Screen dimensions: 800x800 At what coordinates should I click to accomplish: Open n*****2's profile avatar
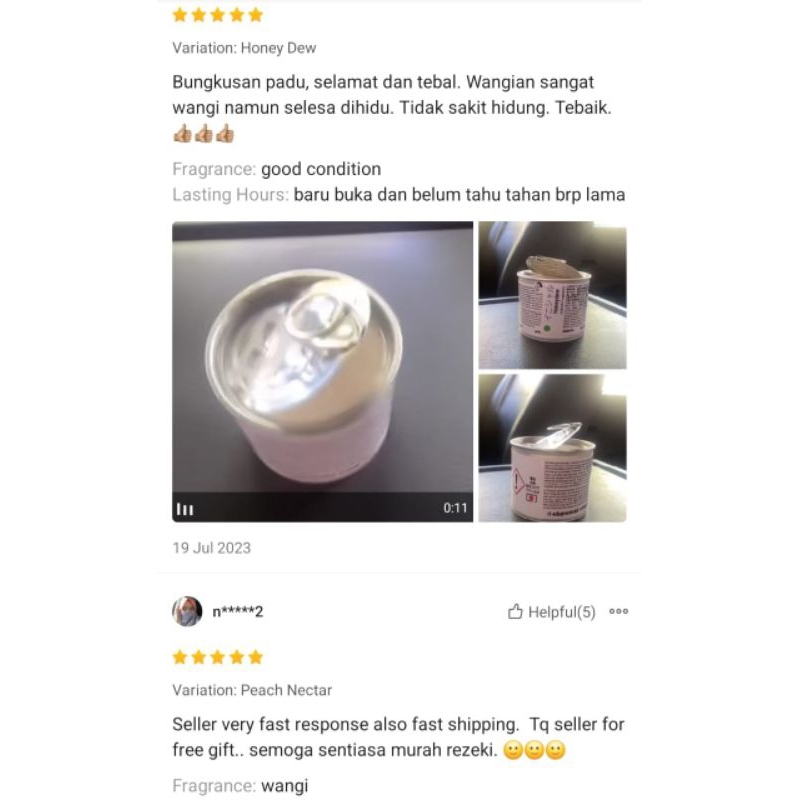click(x=187, y=611)
